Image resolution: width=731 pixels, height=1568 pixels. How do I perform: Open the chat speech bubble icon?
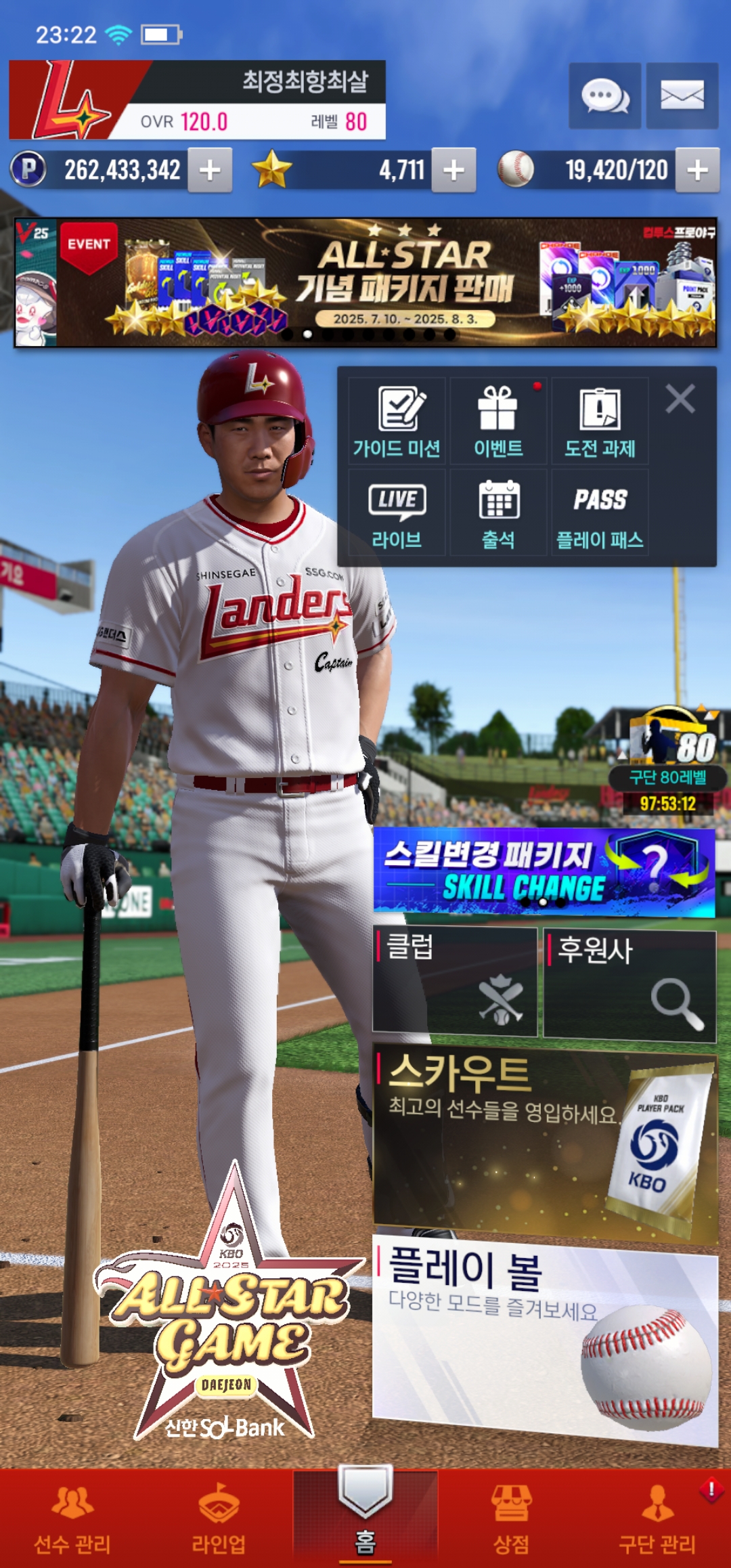604,95
